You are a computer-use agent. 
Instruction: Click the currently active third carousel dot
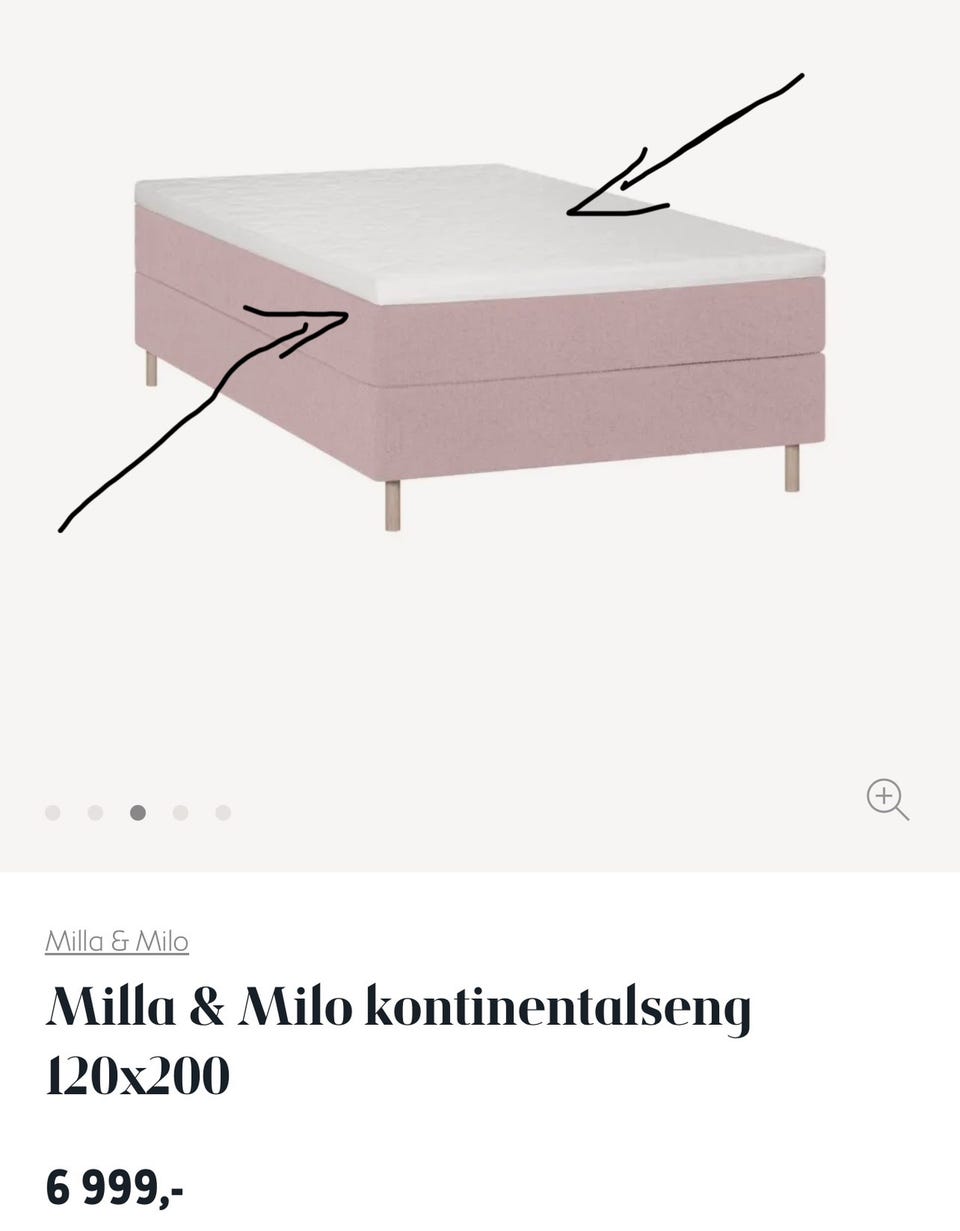(x=138, y=812)
